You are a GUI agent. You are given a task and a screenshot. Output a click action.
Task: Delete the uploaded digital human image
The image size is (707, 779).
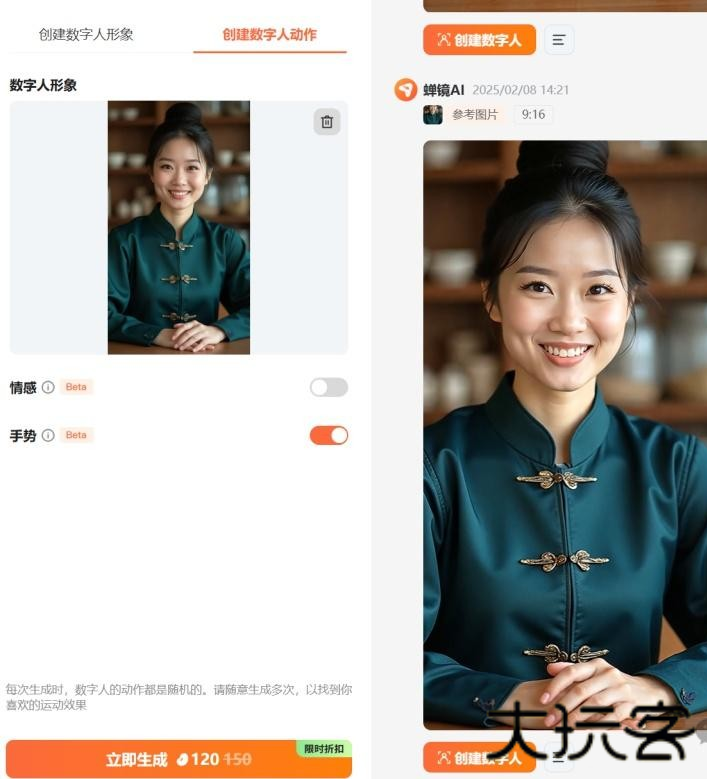[326, 122]
